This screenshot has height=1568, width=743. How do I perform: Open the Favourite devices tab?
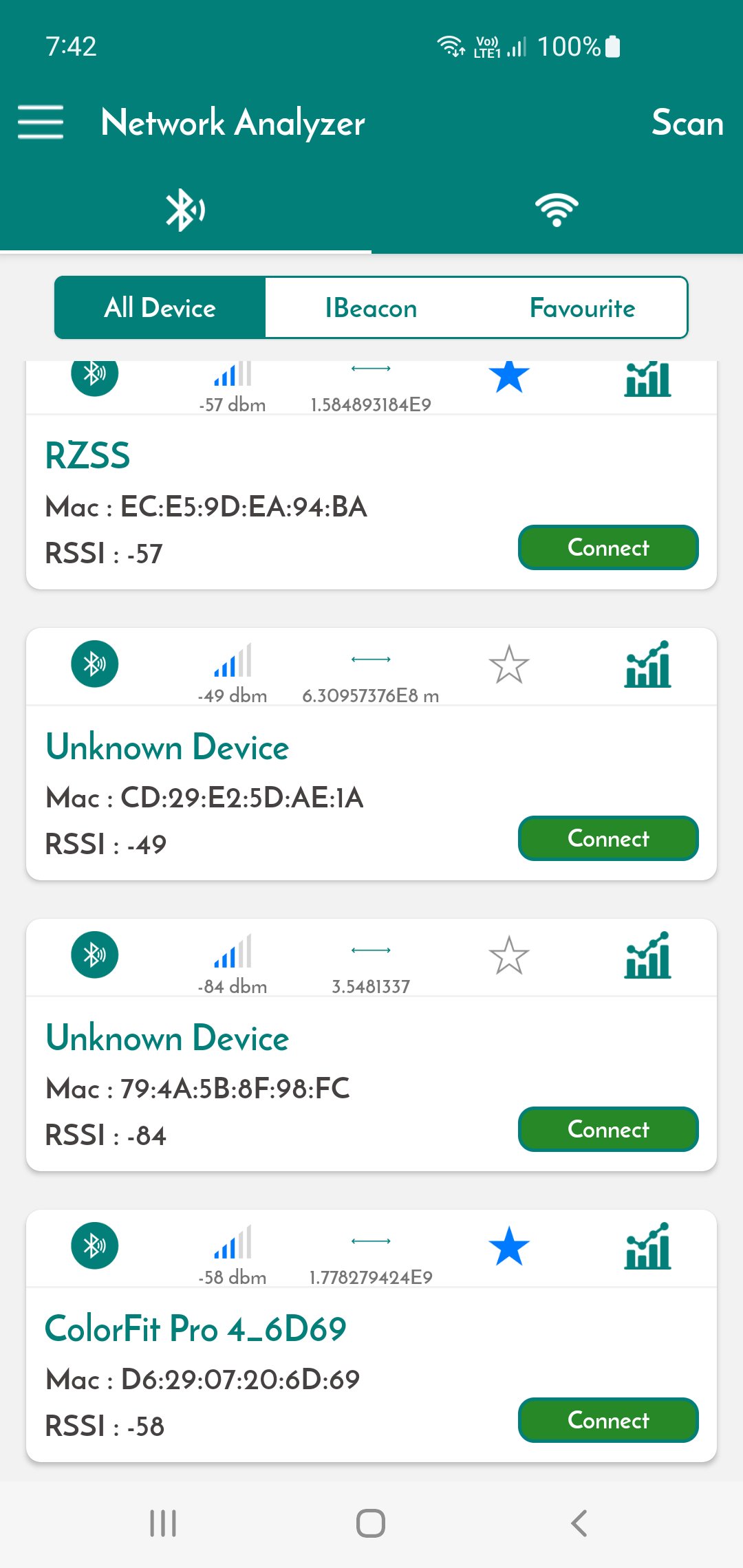coord(583,307)
